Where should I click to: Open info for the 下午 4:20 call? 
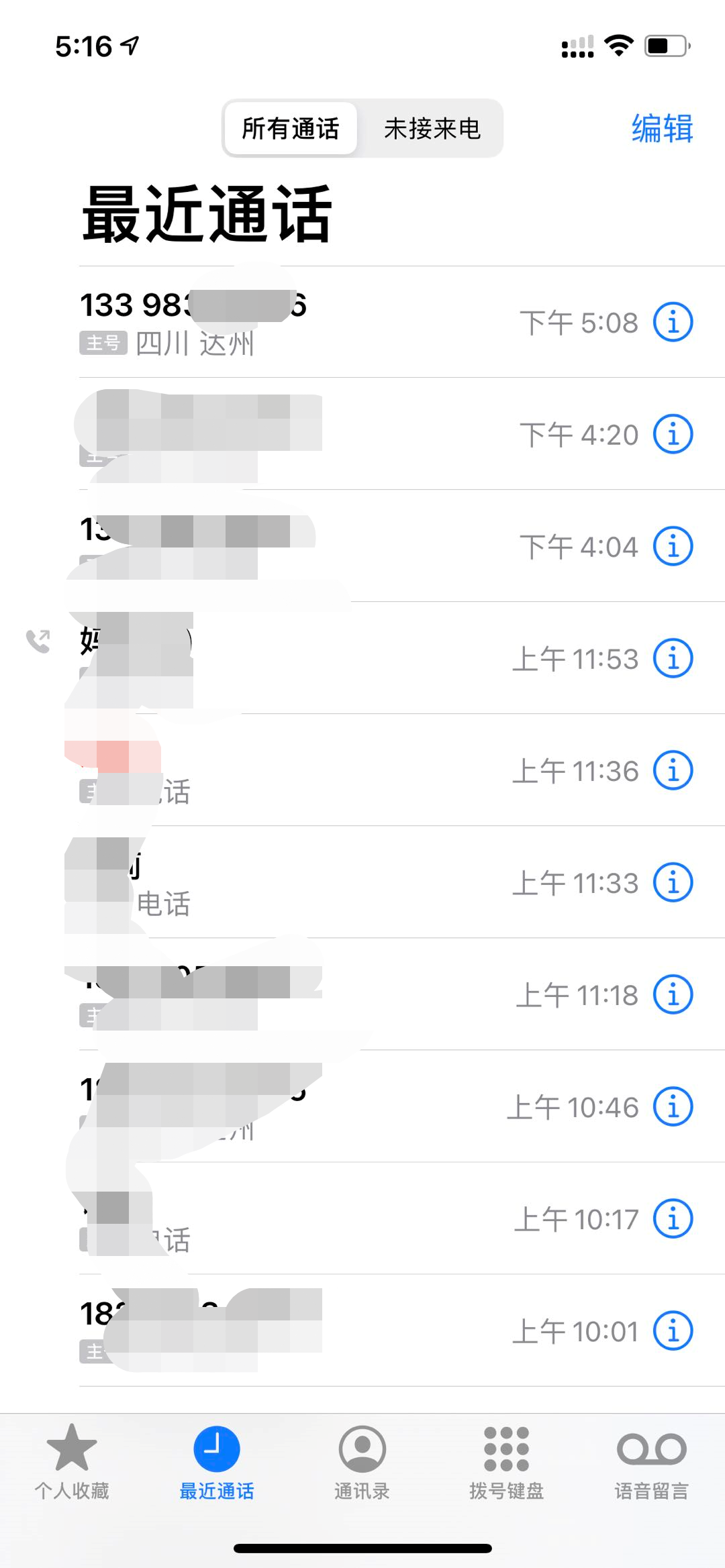click(x=673, y=434)
